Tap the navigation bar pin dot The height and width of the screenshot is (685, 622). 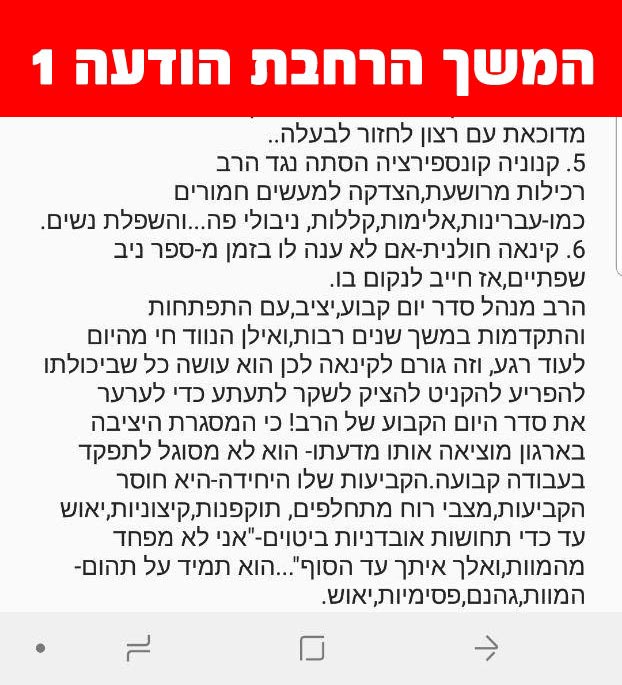click(40, 649)
